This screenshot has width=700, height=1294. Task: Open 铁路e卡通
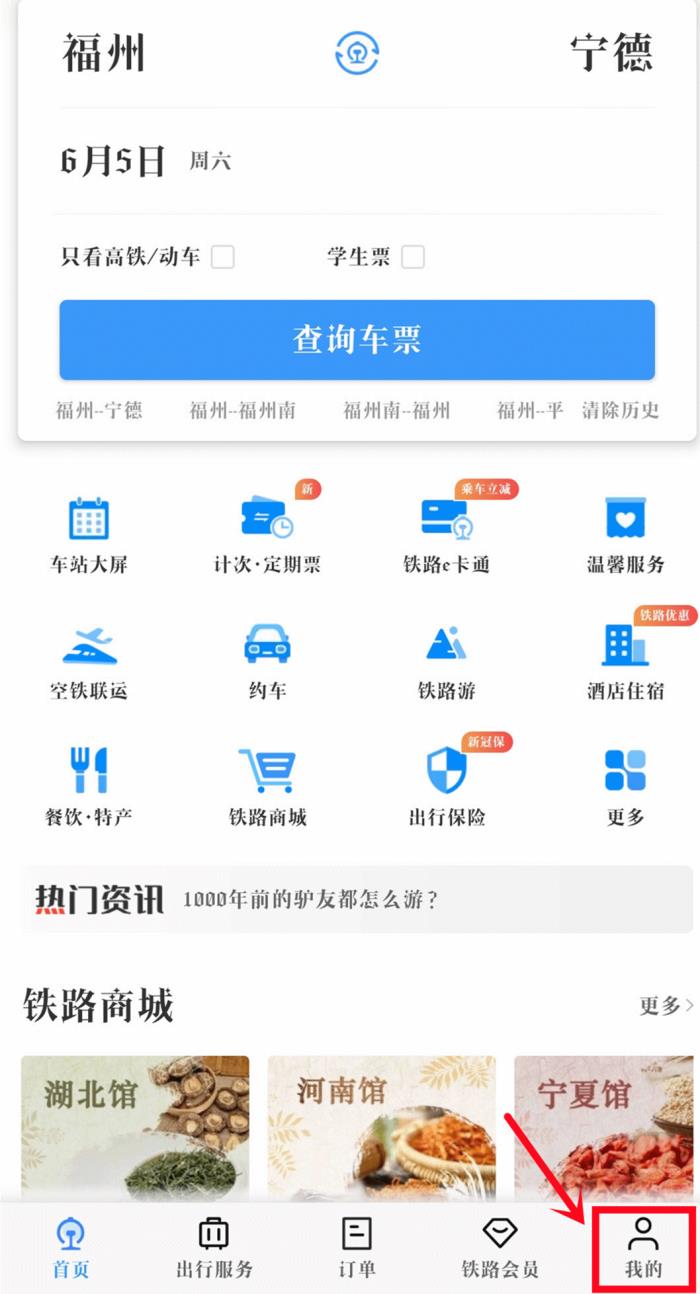click(446, 535)
